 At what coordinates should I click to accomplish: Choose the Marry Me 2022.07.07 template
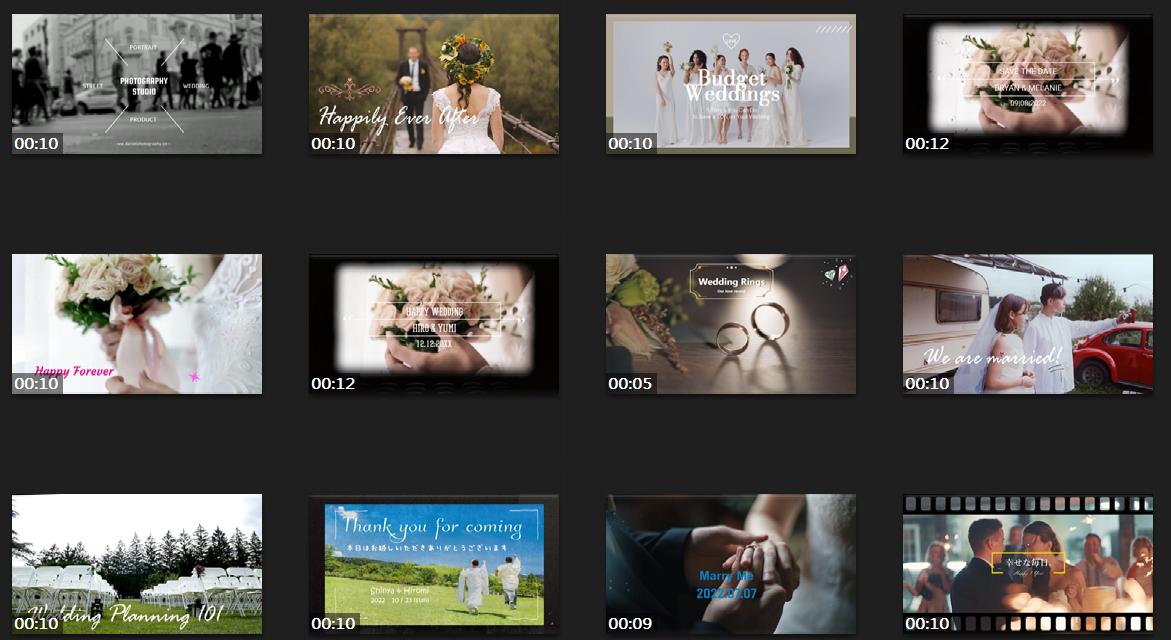(730, 564)
